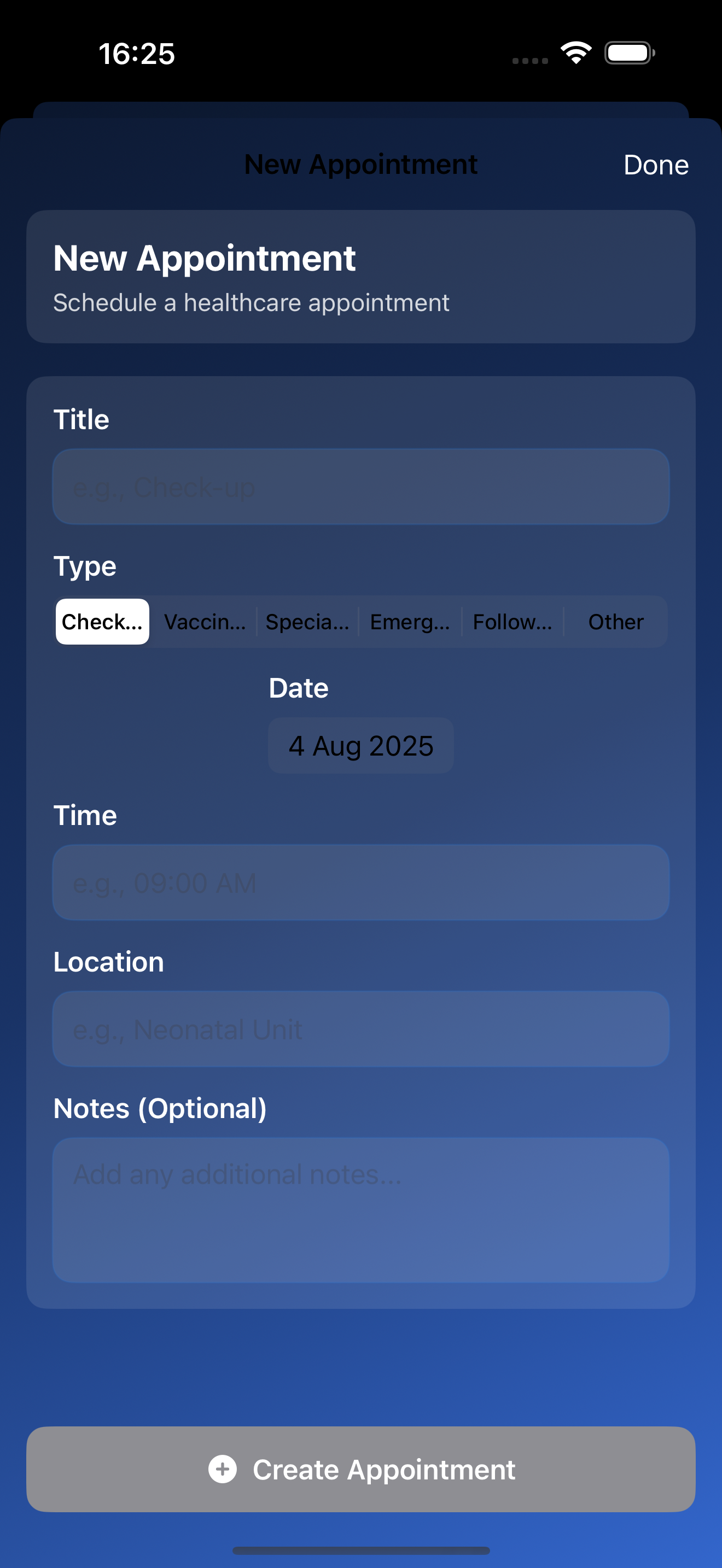Screen dimensions: 722x1568
Task: Tap the Schedule a healthcare appointment subtitle
Action: tap(252, 302)
